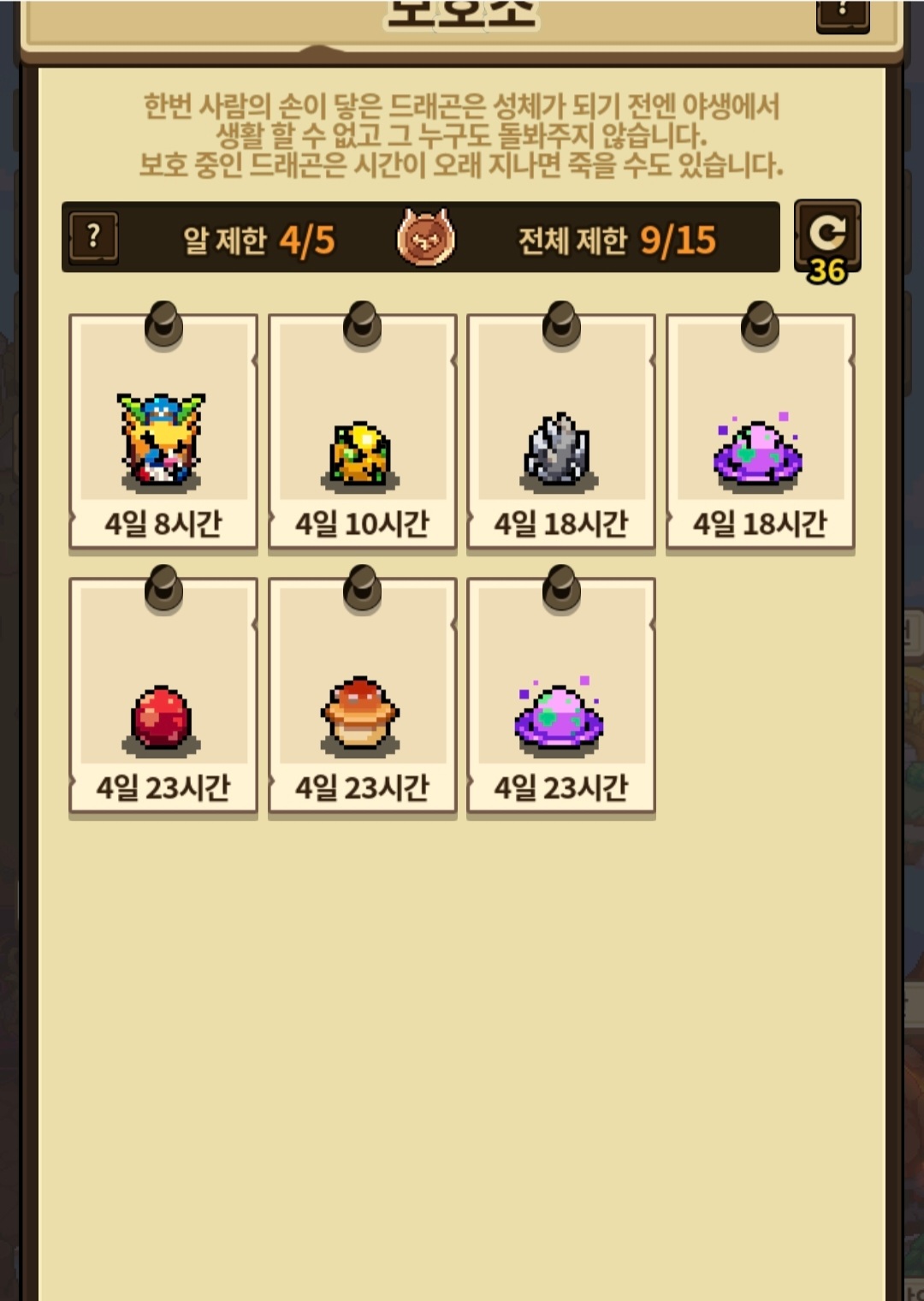
Task: Select the hatchling dragon card with 4일 8시간
Action: (x=163, y=431)
